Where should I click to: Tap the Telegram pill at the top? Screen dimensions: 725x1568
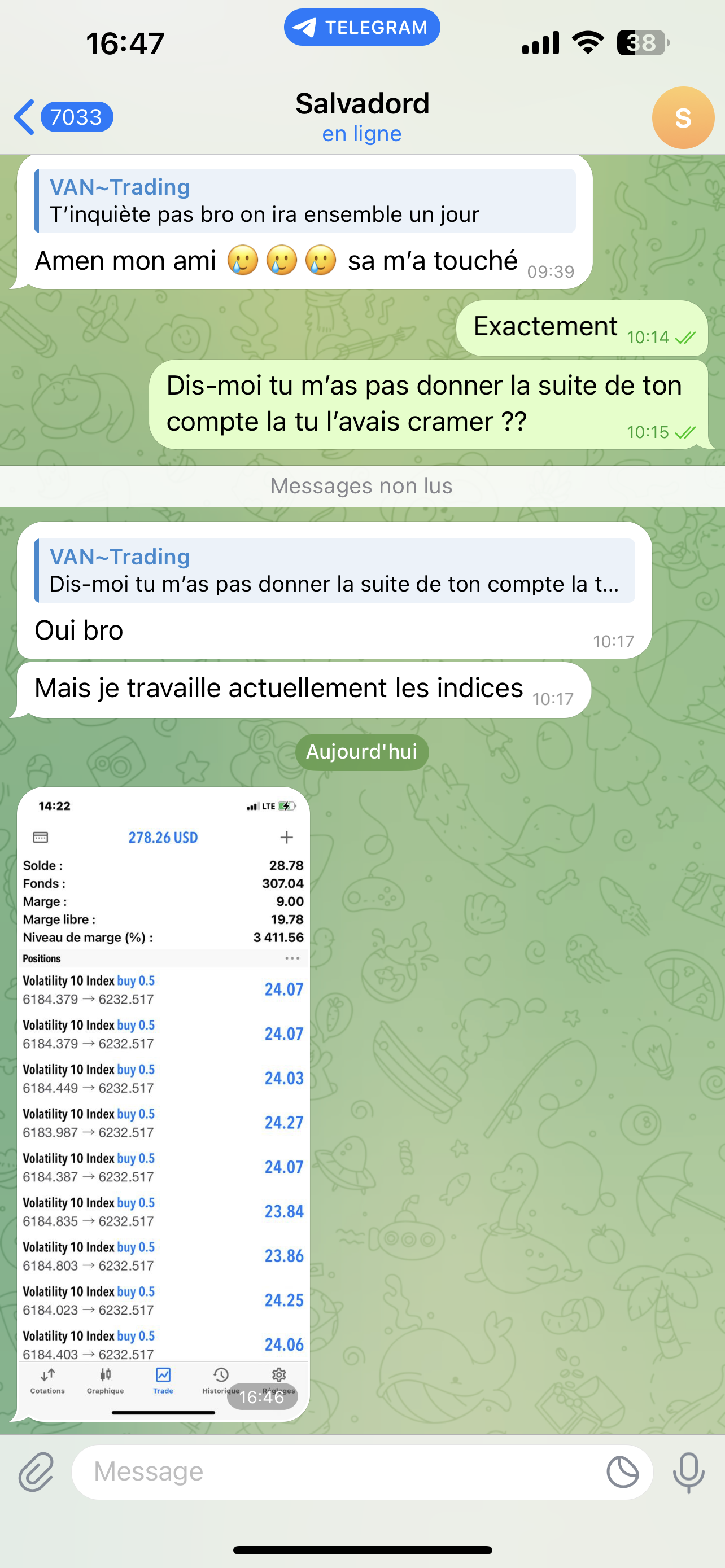(x=361, y=28)
